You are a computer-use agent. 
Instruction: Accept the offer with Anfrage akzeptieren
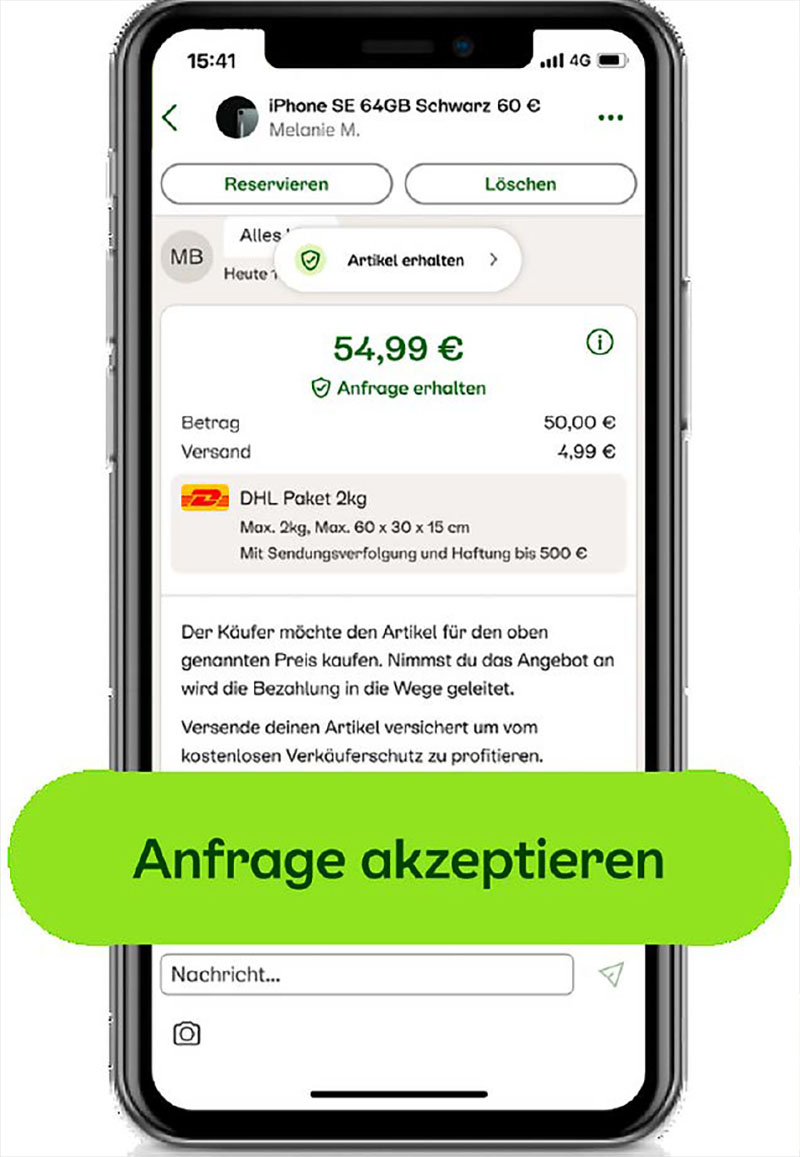tap(399, 857)
